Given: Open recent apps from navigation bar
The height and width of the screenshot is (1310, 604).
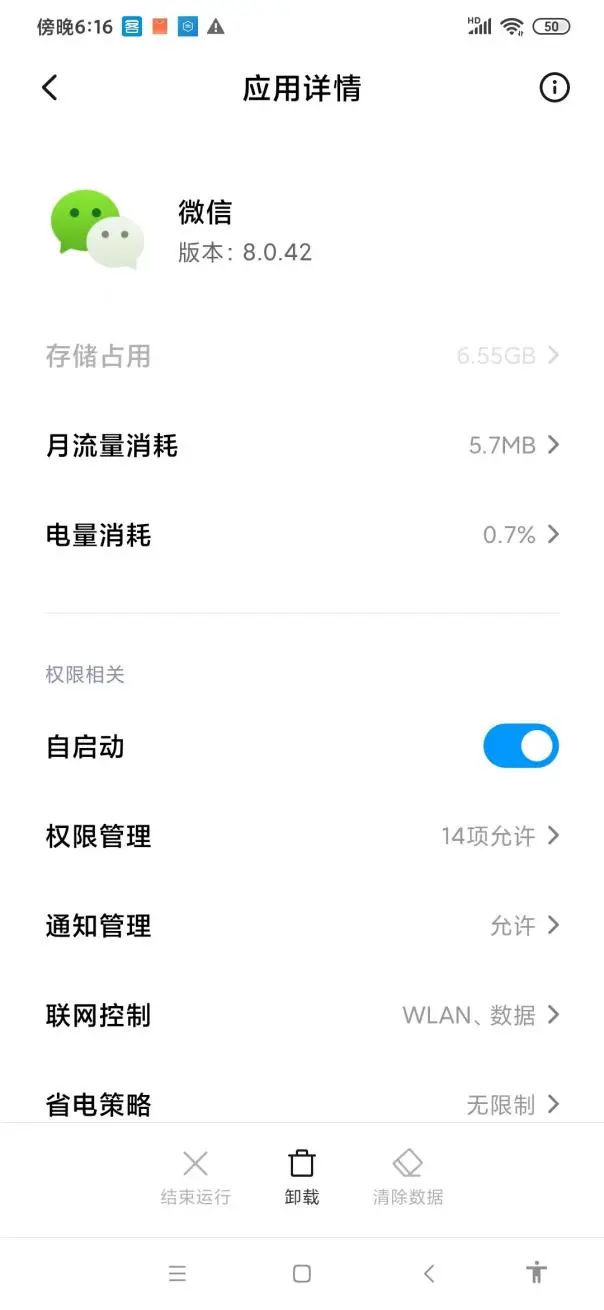Looking at the screenshot, I should point(177,1273).
